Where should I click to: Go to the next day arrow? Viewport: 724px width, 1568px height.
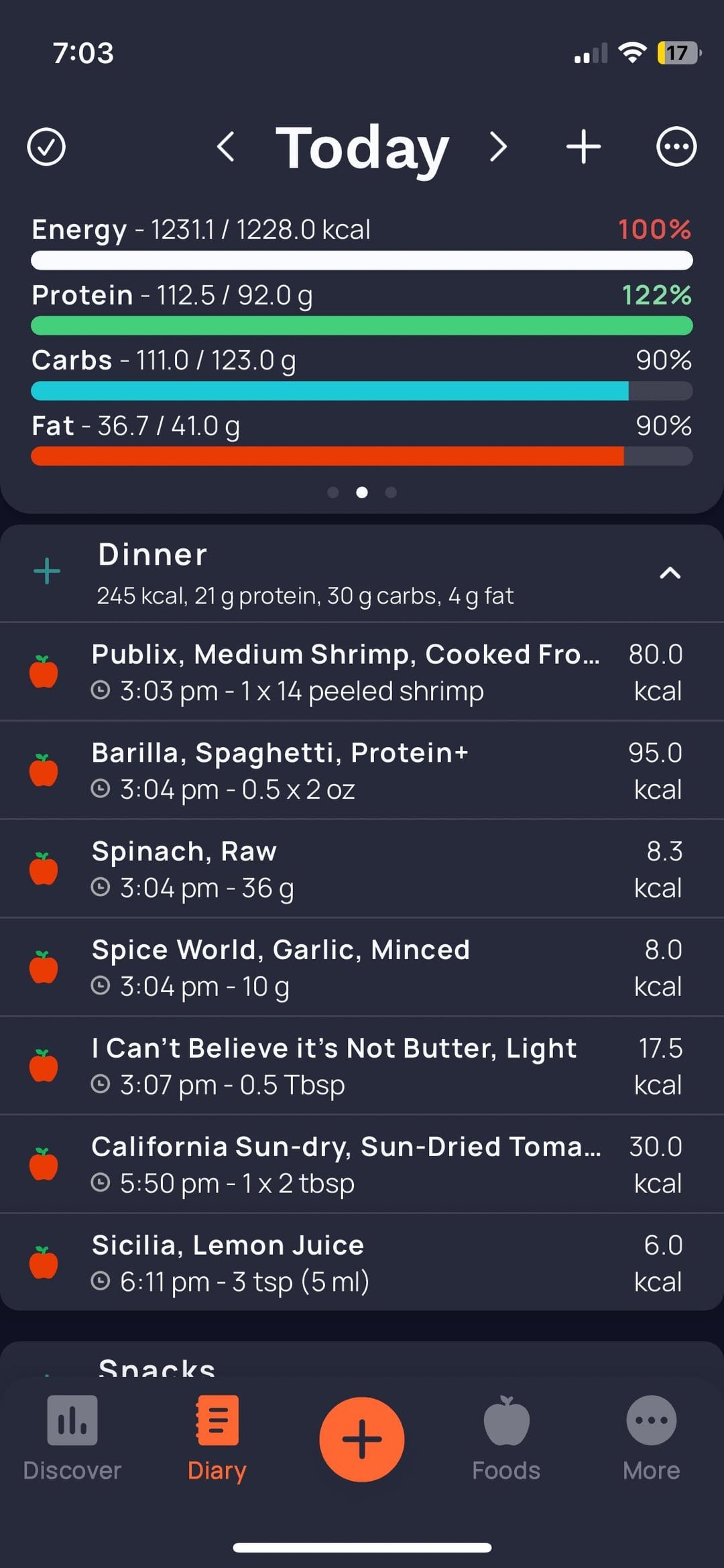click(498, 147)
